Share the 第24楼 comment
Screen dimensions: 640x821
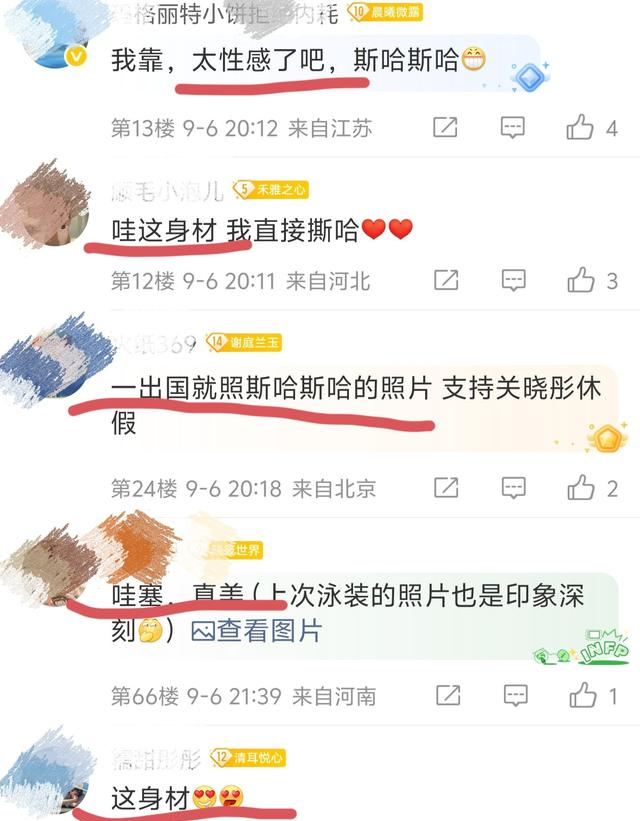(445, 488)
